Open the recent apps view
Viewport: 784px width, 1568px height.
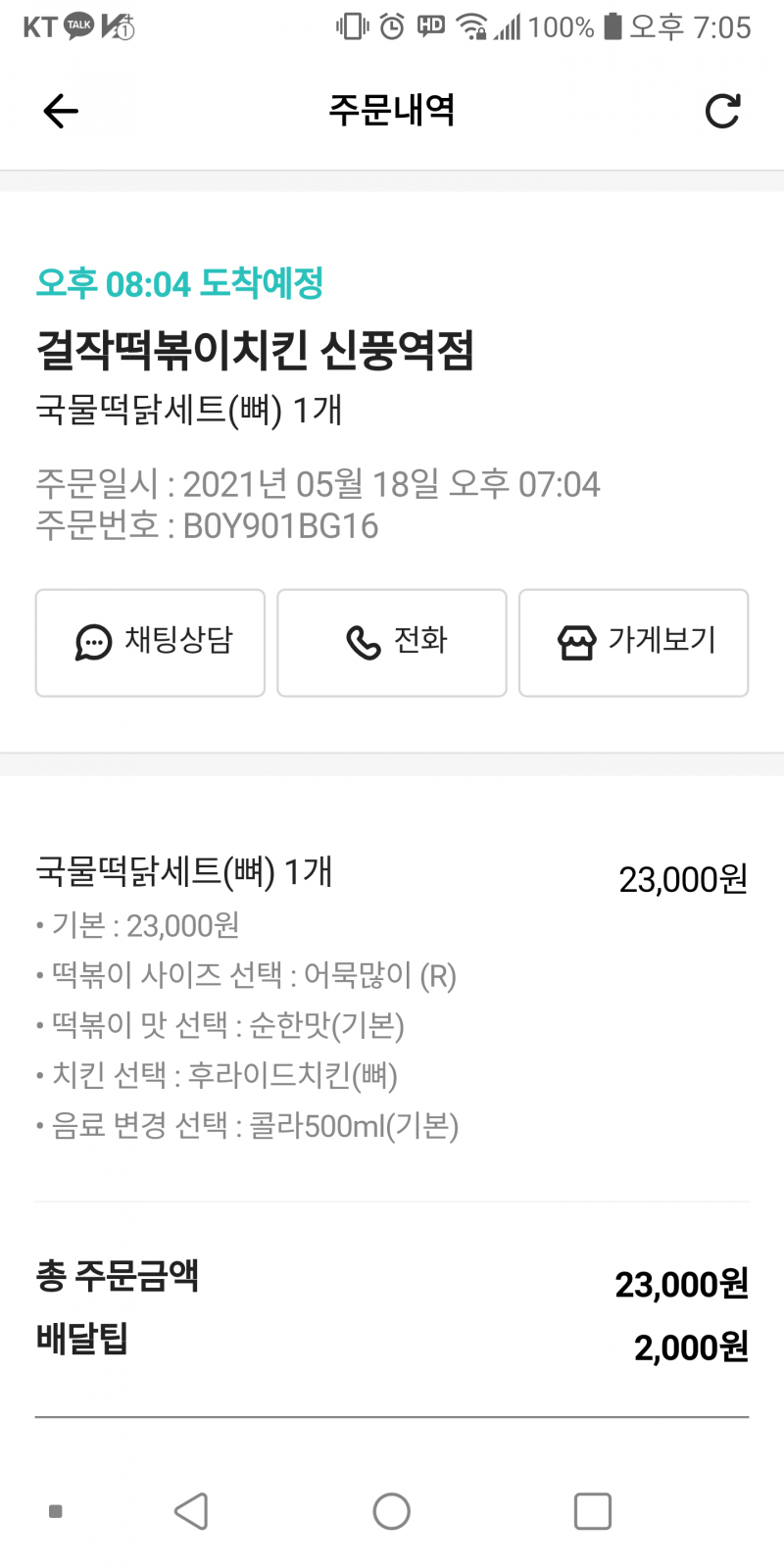pos(592,1511)
